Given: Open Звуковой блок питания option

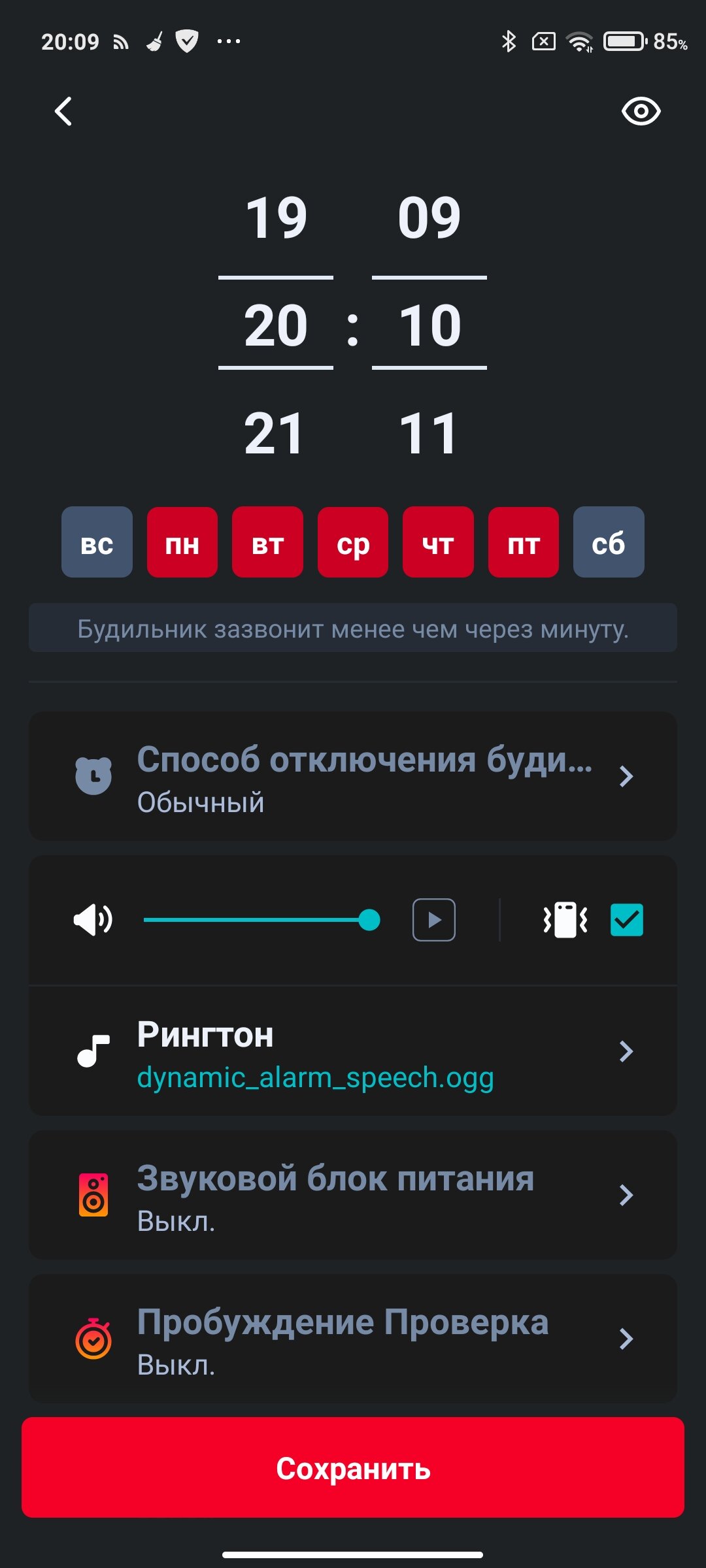Looking at the screenshot, I should [x=353, y=1195].
